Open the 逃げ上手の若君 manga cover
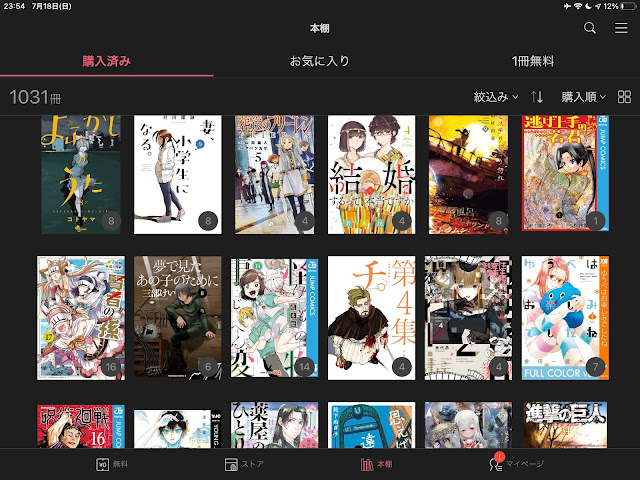The width and height of the screenshot is (640, 480). (565, 175)
